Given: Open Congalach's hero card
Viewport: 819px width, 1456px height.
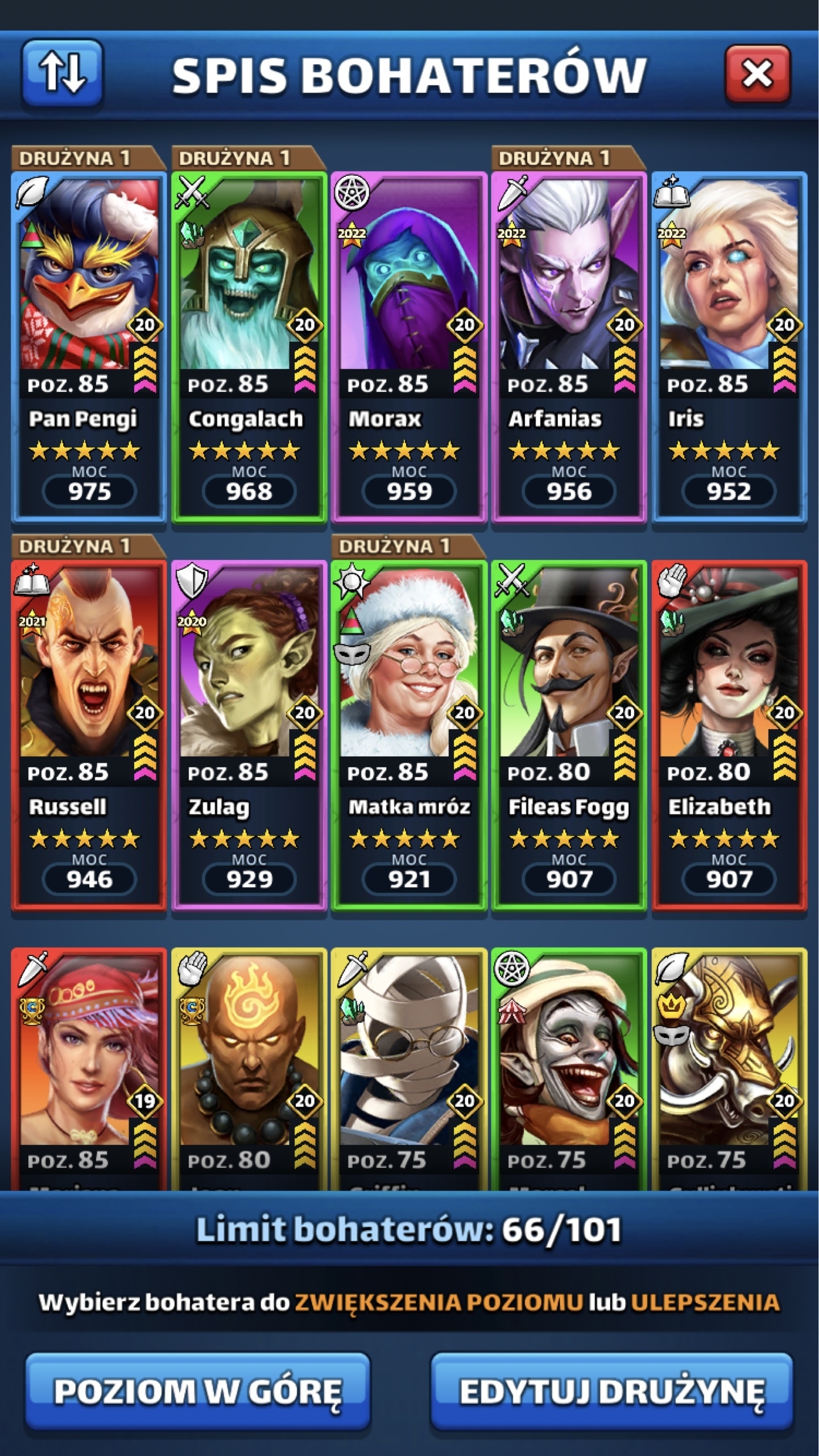Looking at the screenshot, I should click(x=249, y=347).
